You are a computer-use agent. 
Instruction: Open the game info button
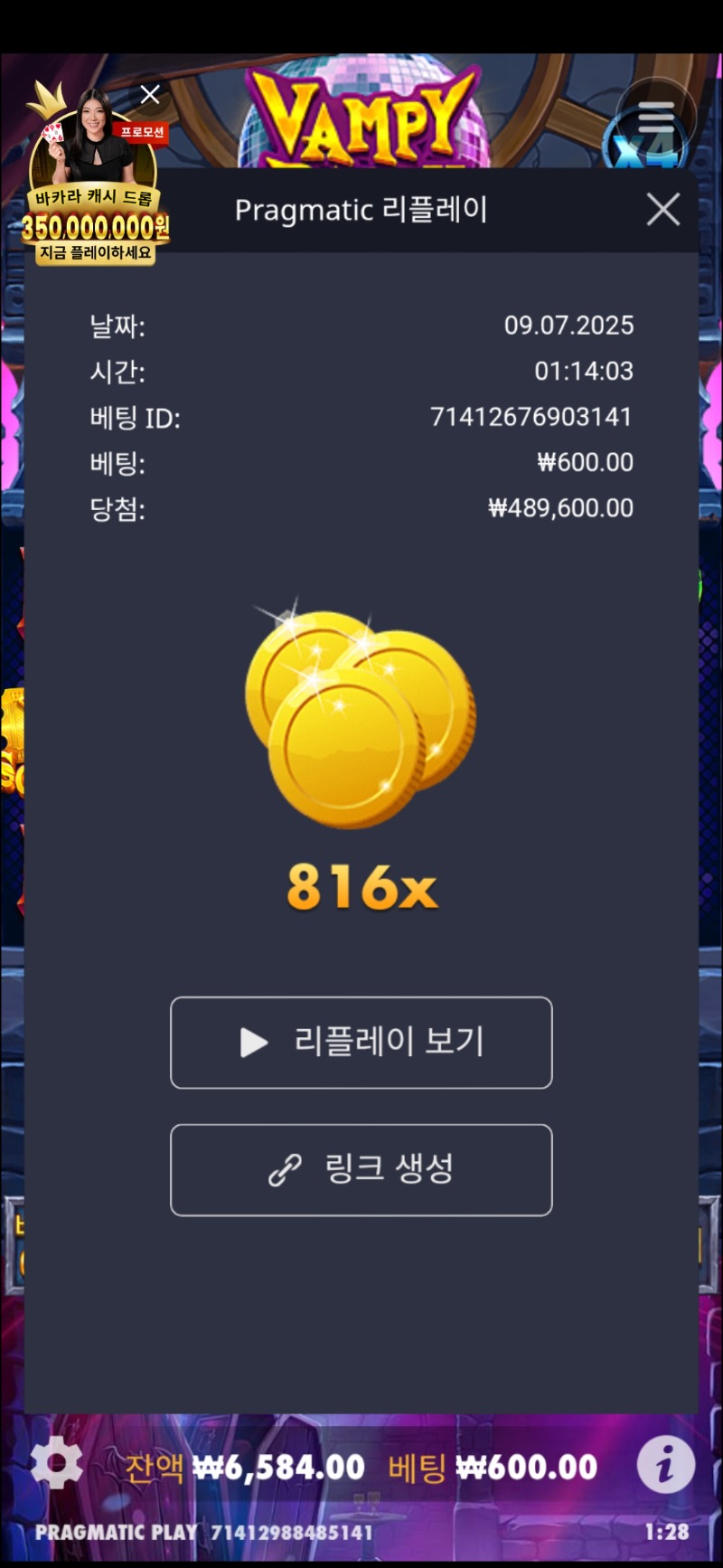coord(666,1463)
